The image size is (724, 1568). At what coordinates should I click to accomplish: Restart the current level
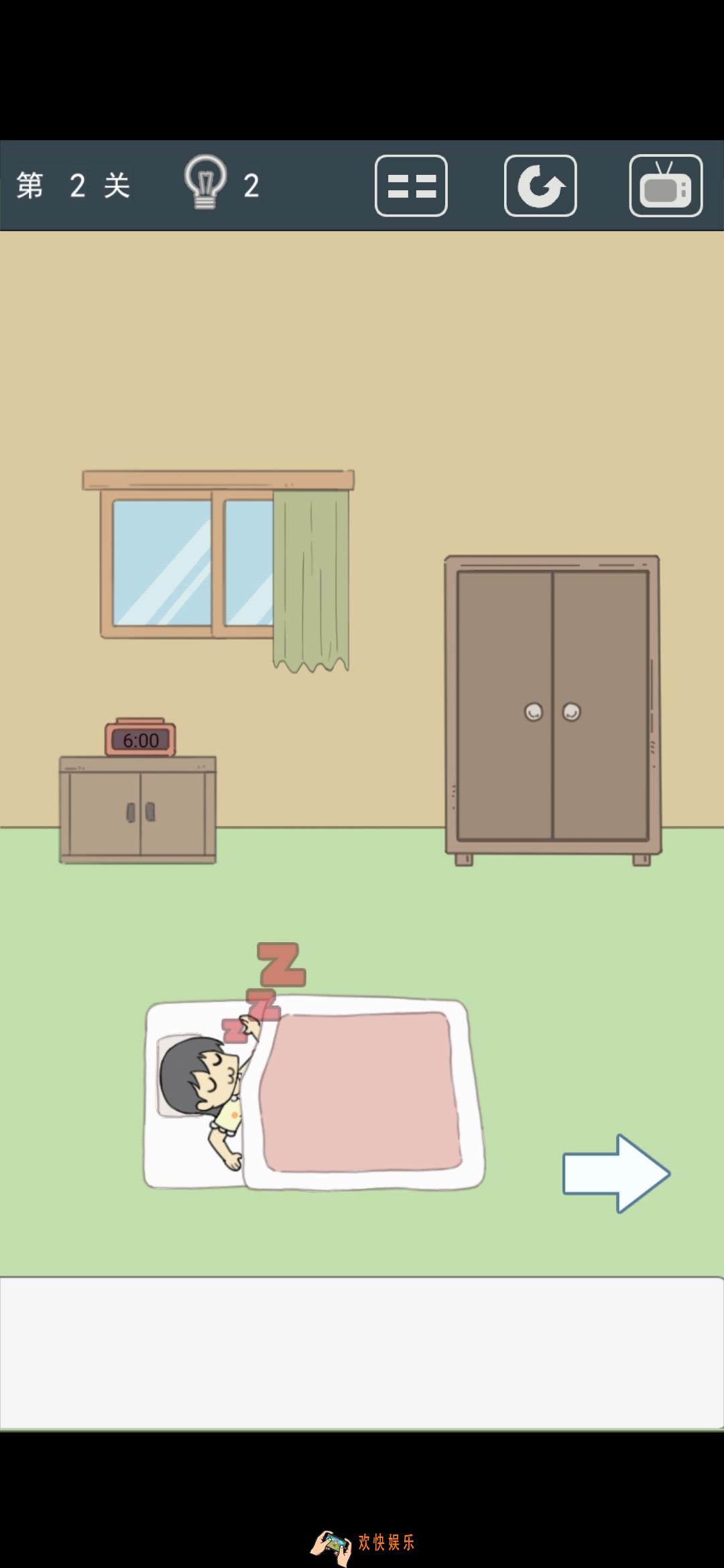tap(540, 186)
